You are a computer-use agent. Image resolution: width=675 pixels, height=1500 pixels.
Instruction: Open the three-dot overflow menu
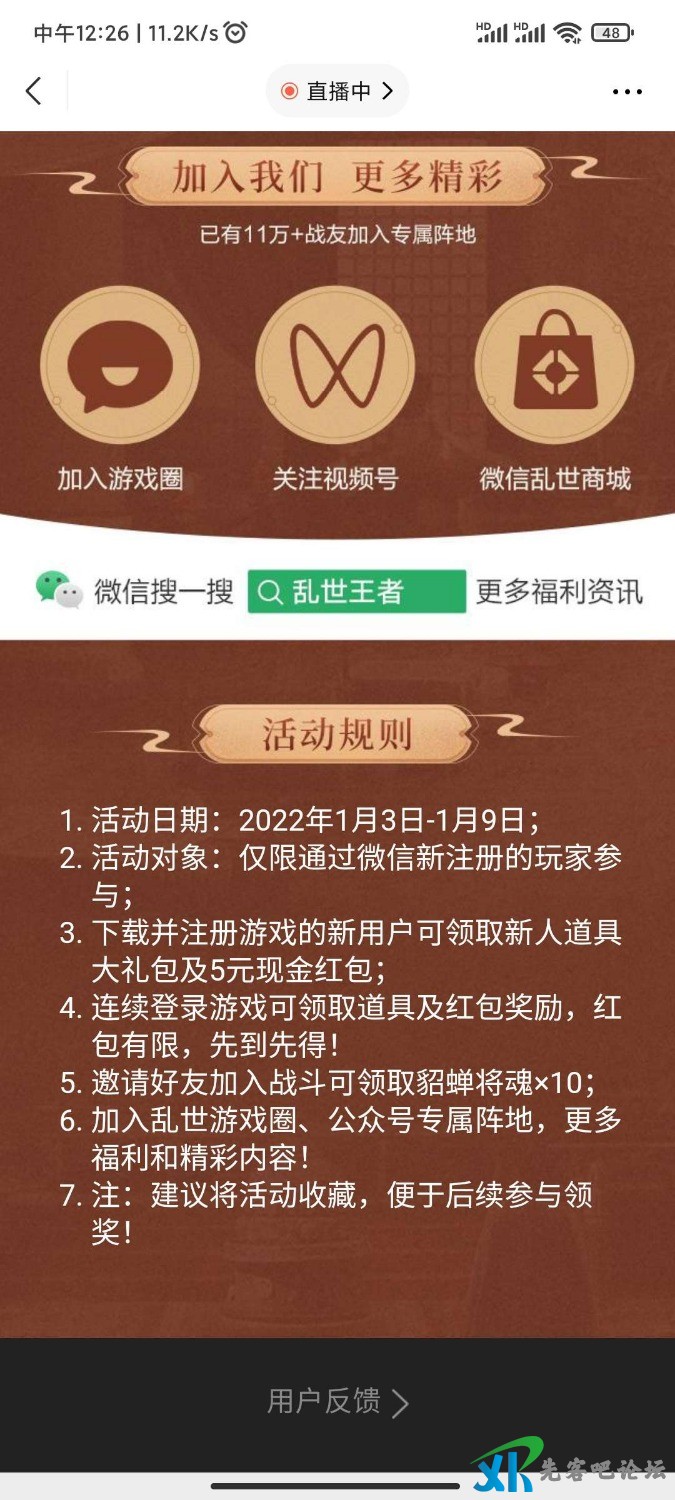627,92
